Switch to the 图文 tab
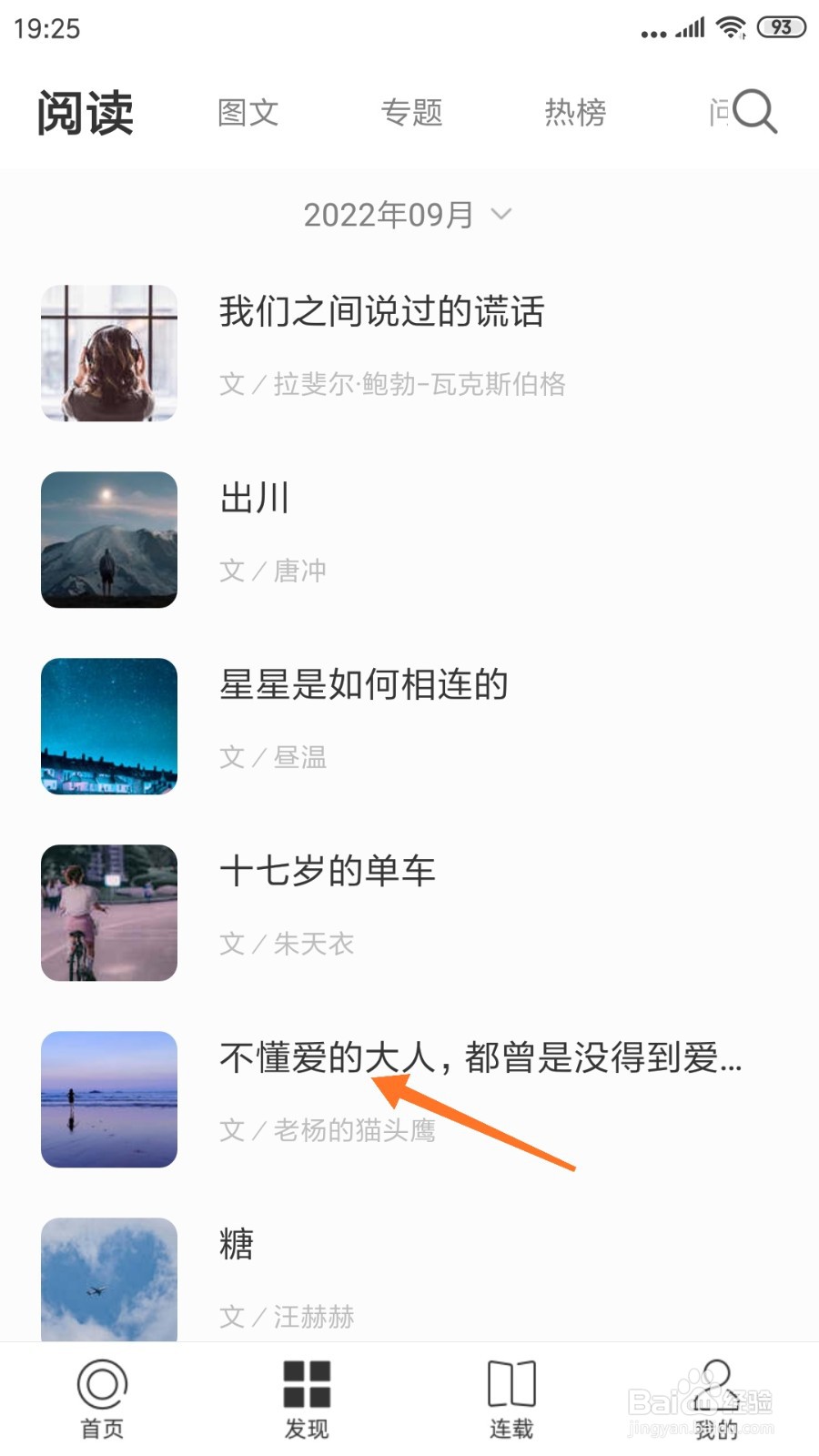Image resolution: width=819 pixels, height=1456 pixels. tap(247, 111)
